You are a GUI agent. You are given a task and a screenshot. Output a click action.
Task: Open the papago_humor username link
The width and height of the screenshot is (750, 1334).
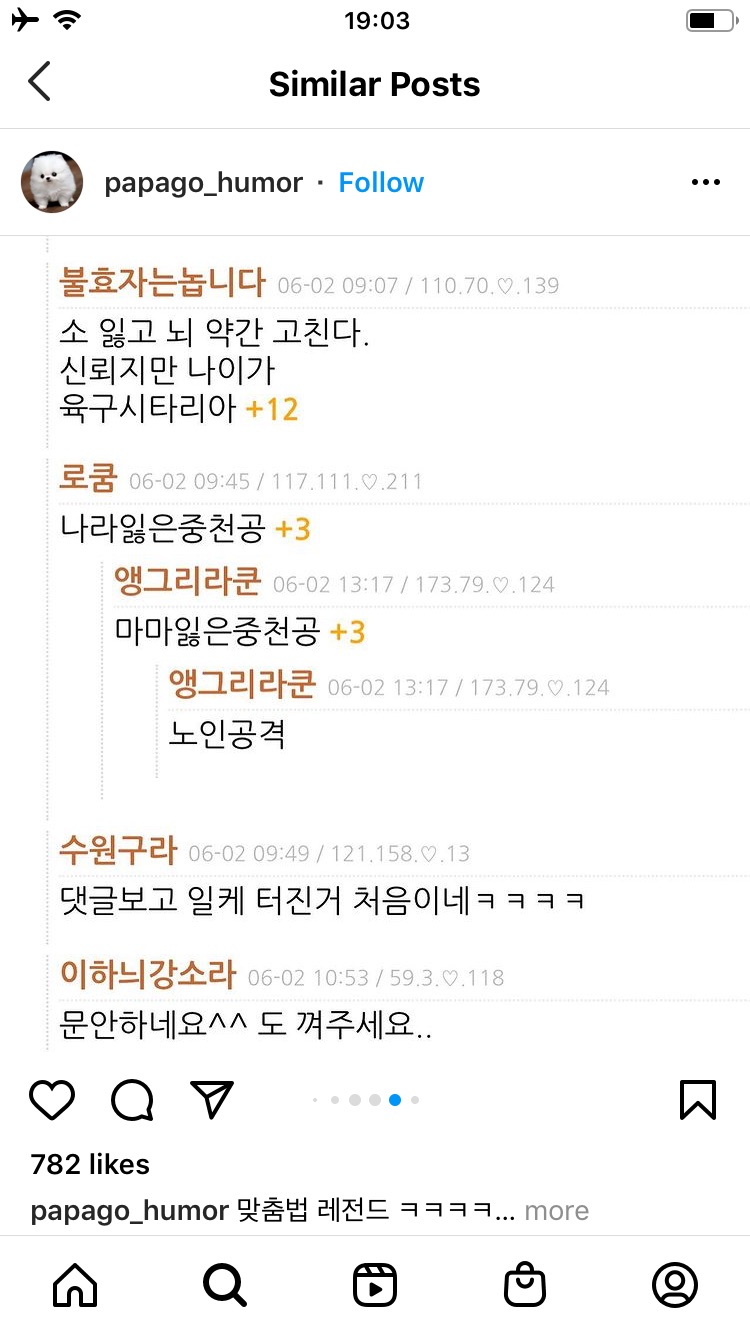(203, 183)
